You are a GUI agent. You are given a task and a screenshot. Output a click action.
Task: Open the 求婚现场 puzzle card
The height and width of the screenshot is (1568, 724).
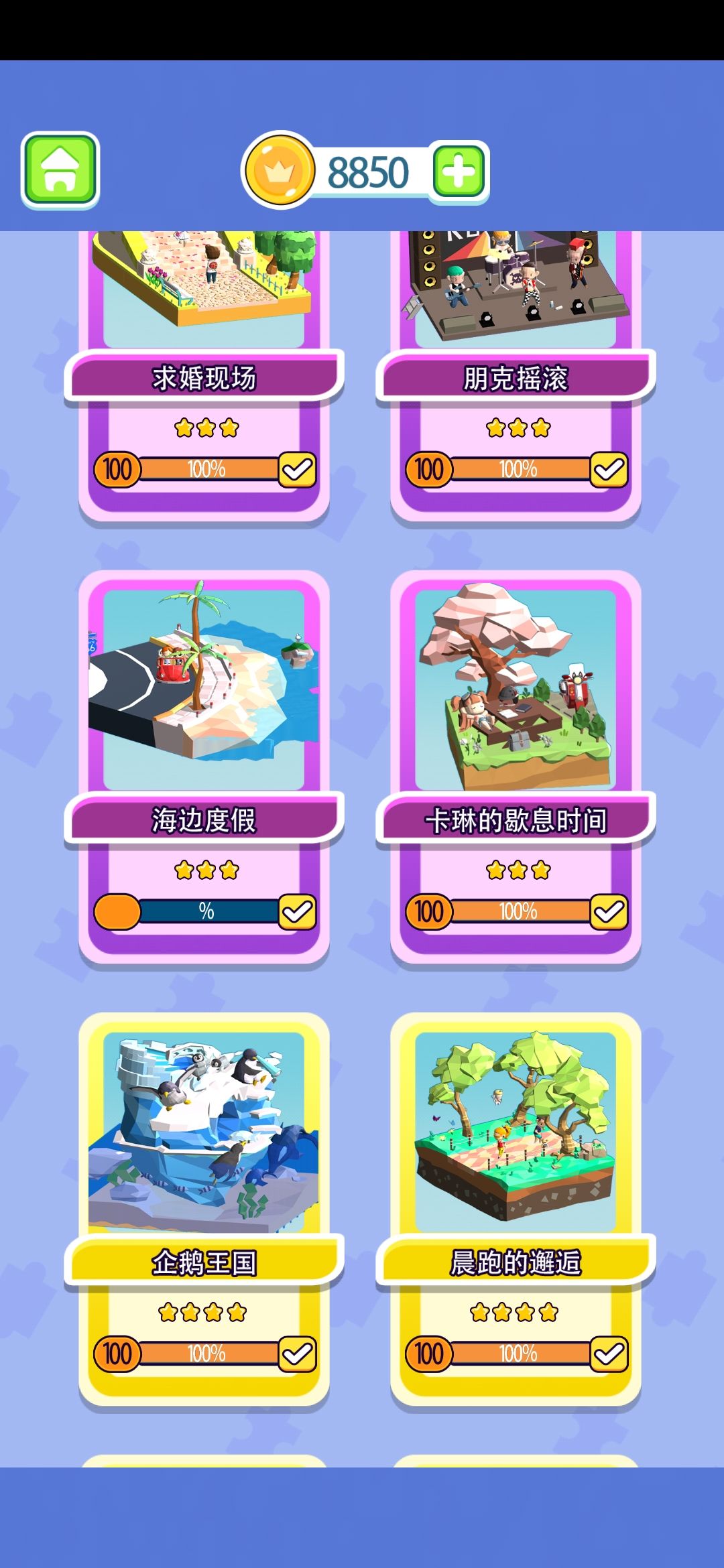tap(204, 376)
